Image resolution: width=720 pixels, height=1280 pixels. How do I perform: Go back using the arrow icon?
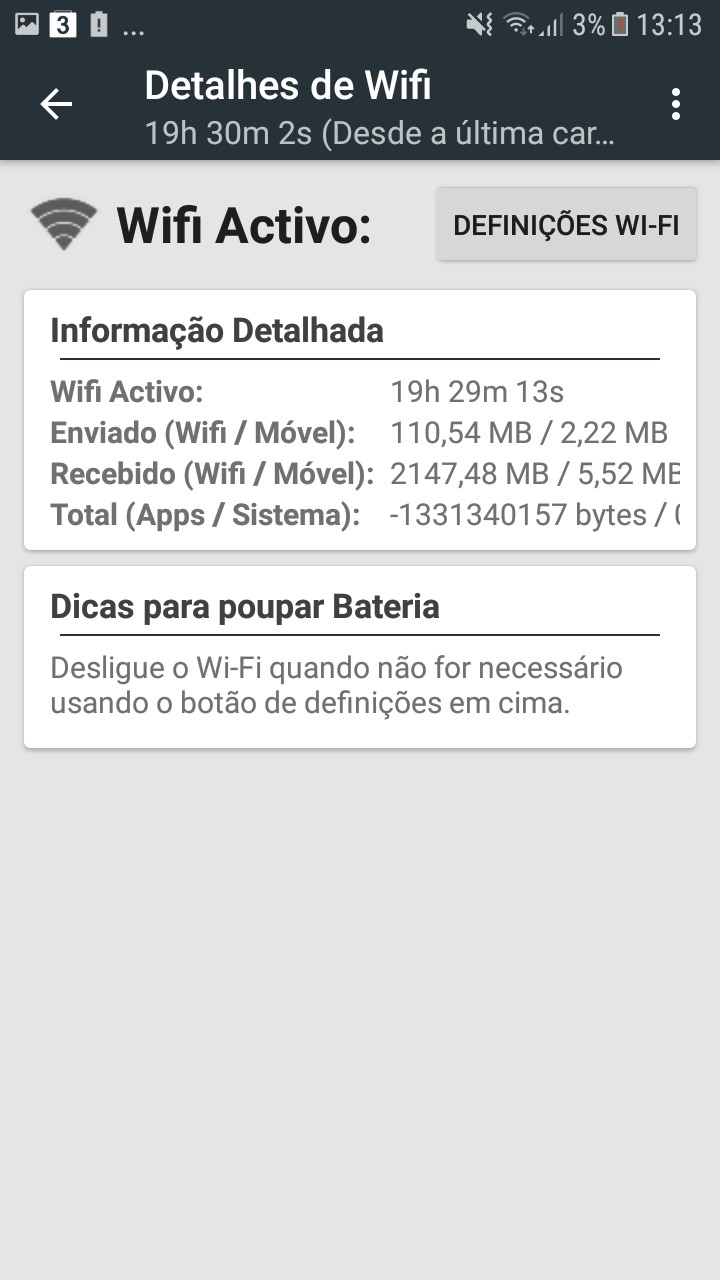coord(56,104)
